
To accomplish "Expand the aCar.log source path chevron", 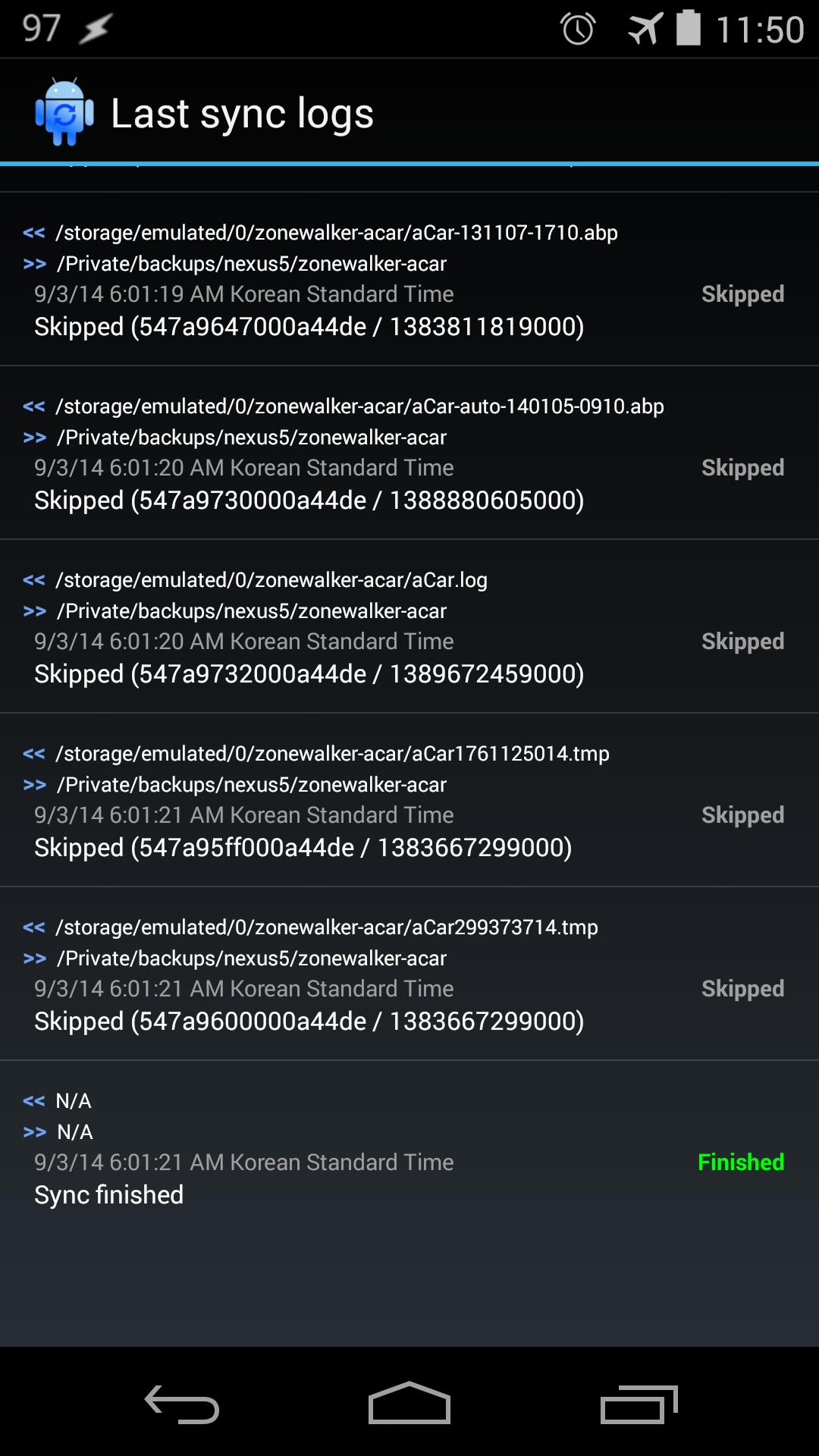I will [x=33, y=579].
